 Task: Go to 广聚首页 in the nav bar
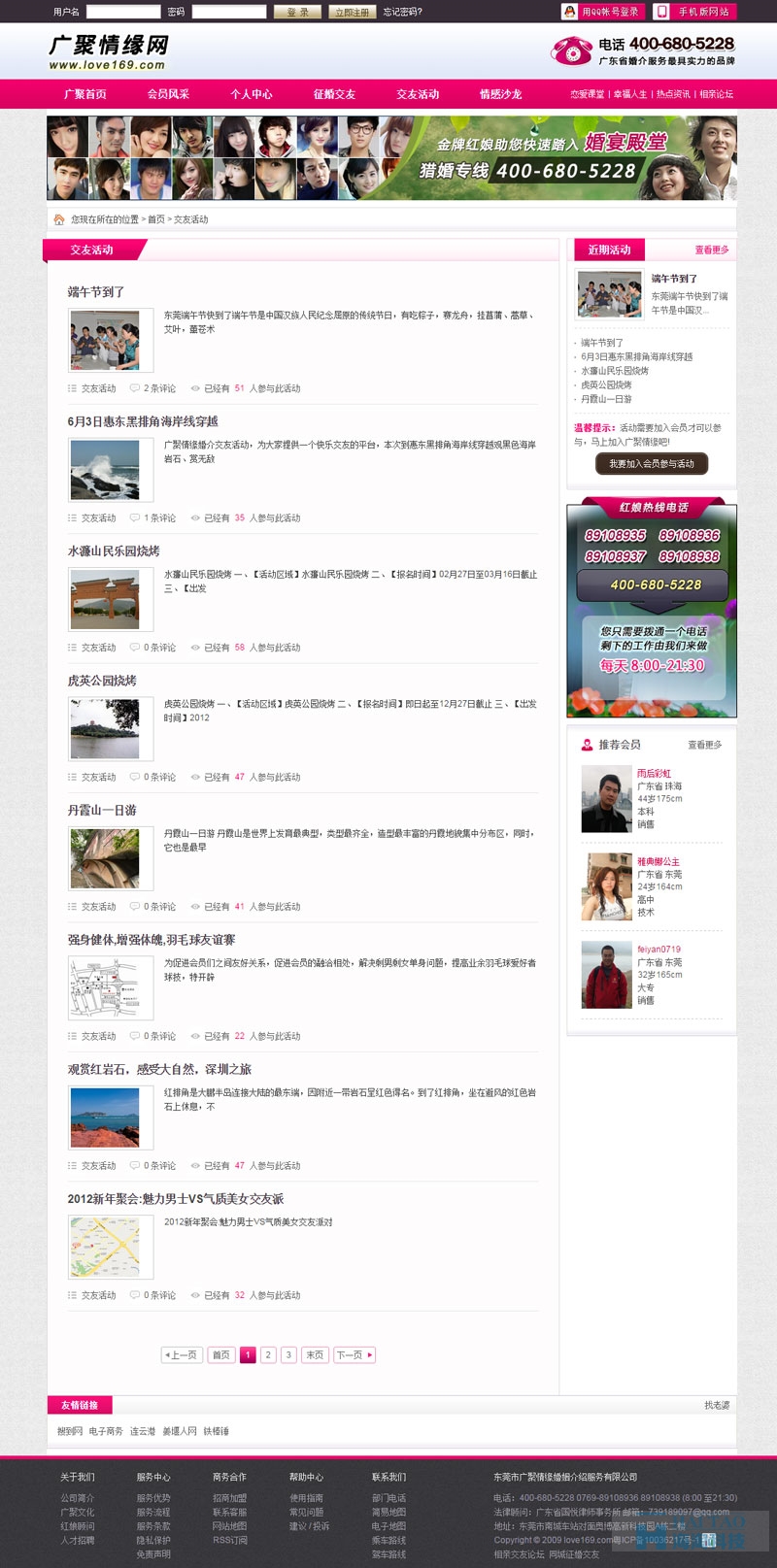pos(85,94)
